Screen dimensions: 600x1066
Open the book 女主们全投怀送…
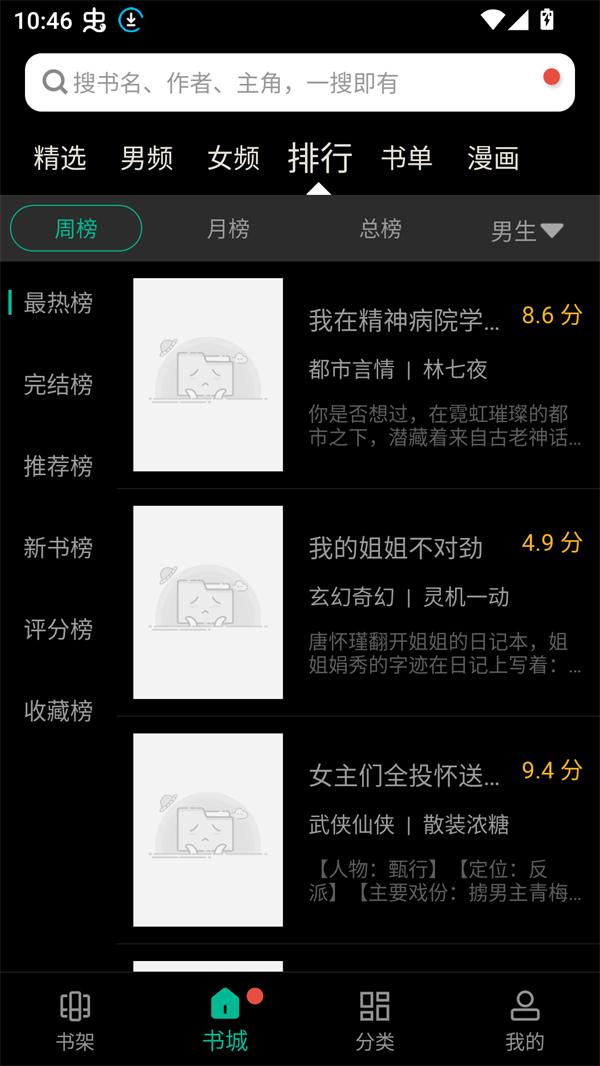403,776
